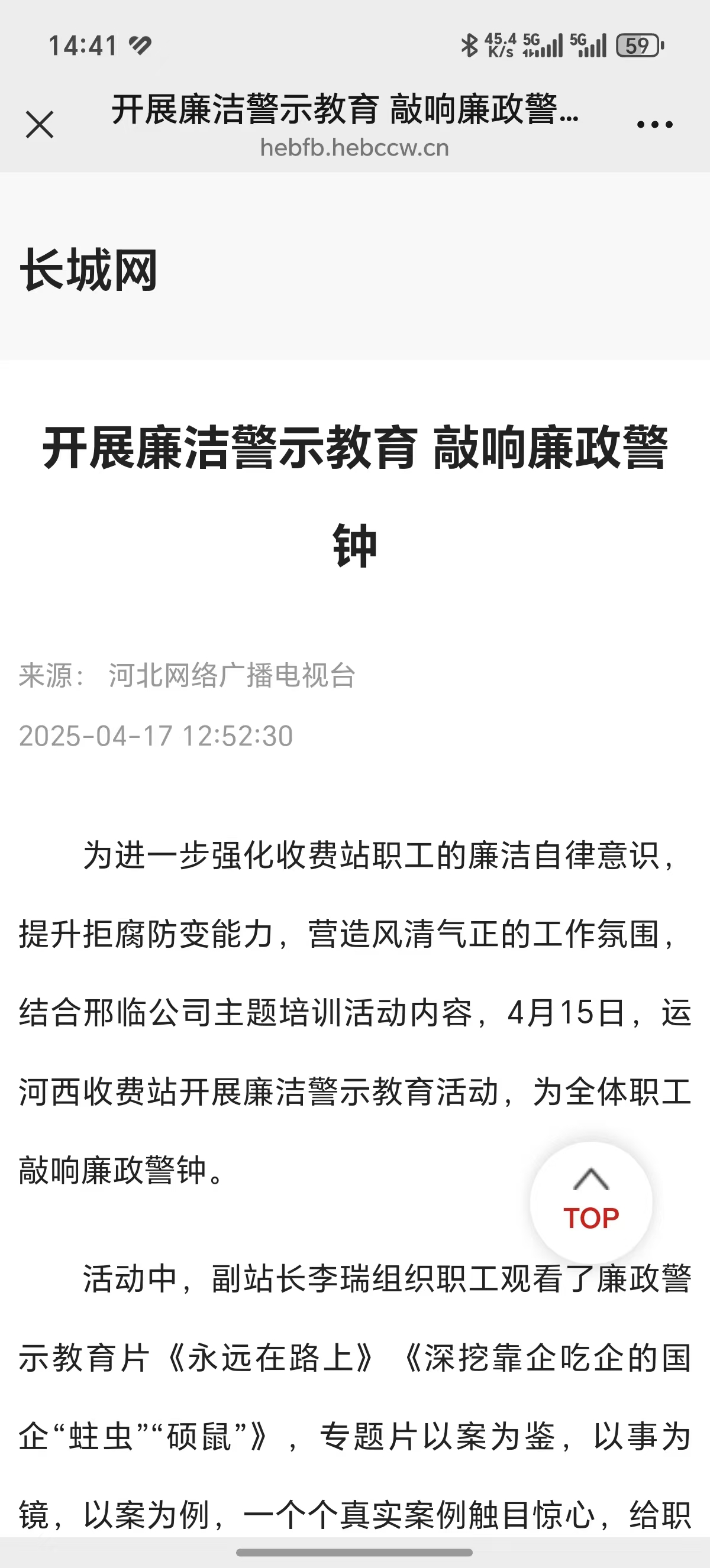Open the 长城网 site header
This screenshot has width=710, height=1568.
(x=89, y=270)
